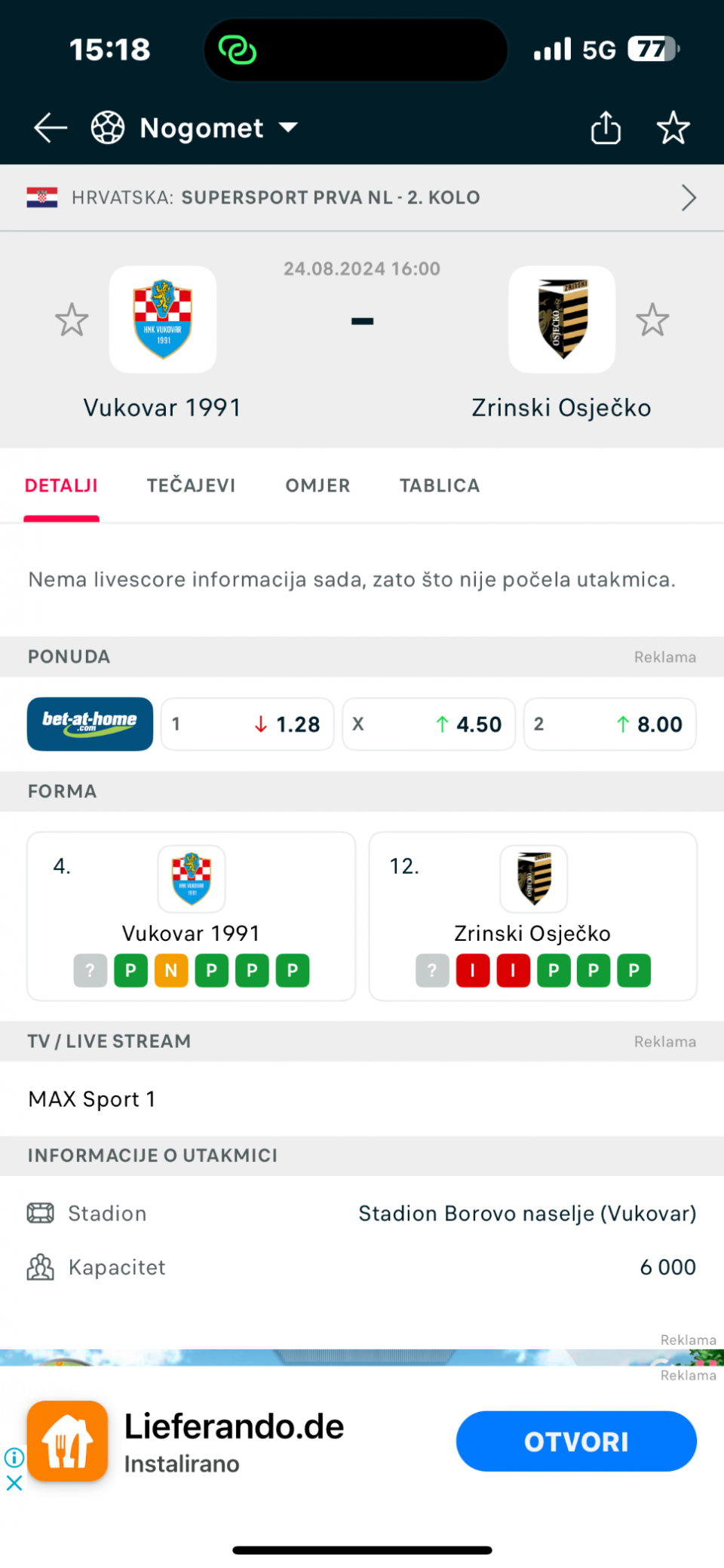Open the bet-at-home bookmaker logo

(x=90, y=724)
